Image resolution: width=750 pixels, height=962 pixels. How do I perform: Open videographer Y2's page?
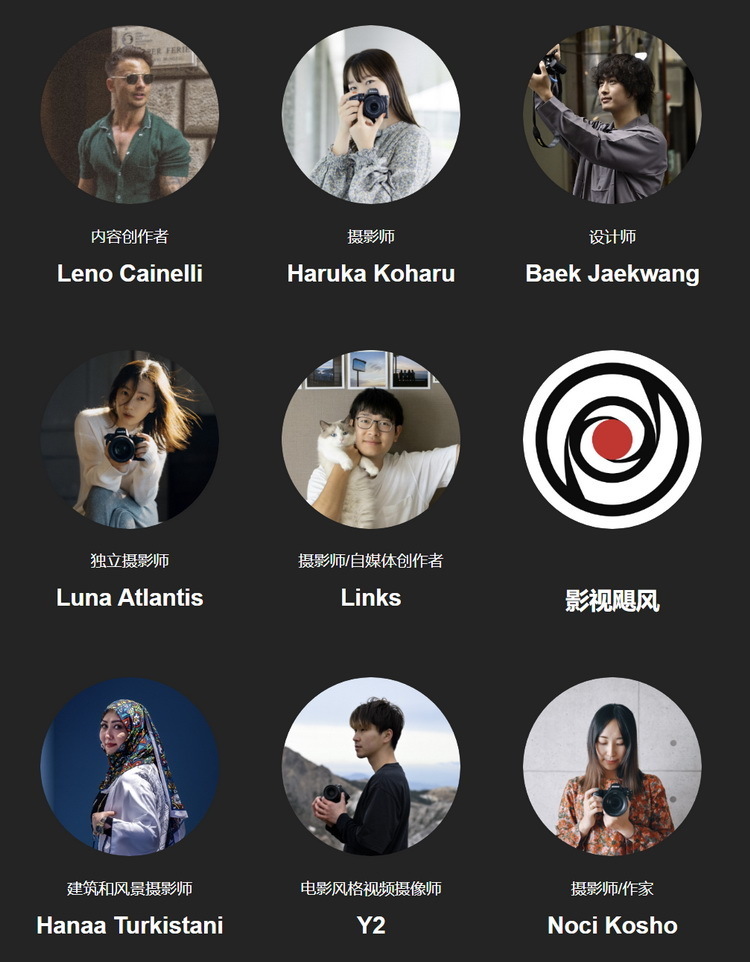(371, 767)
